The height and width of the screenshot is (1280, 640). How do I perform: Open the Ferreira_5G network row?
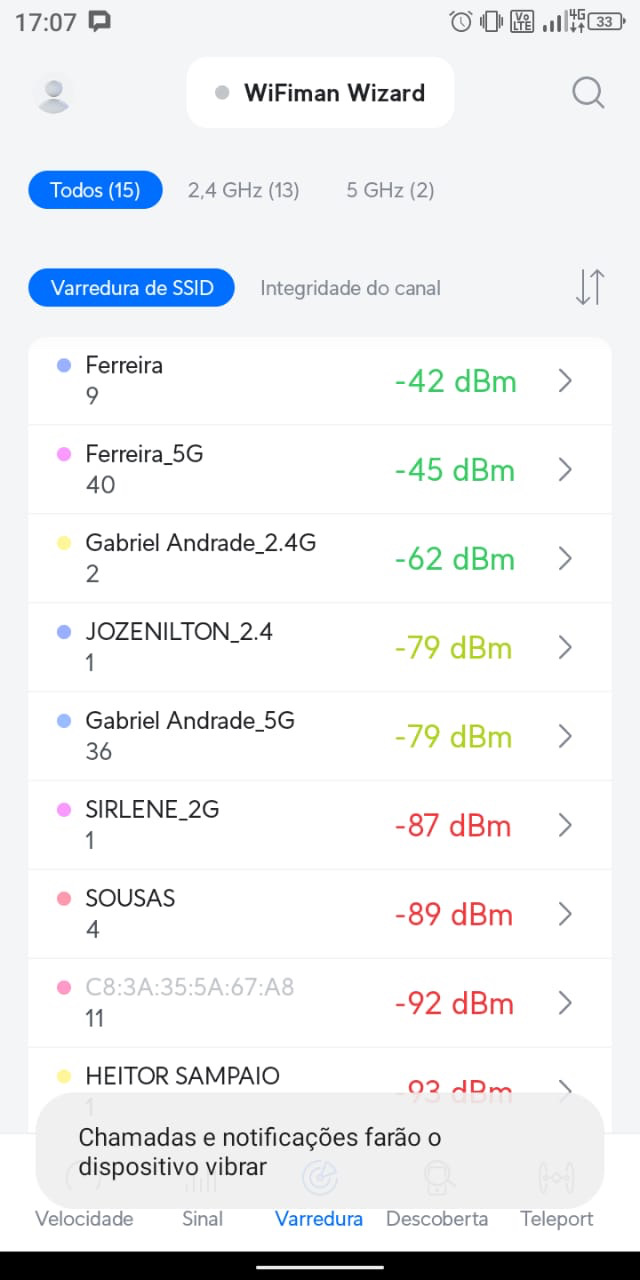pyautogui.click(x=320, y=470)
